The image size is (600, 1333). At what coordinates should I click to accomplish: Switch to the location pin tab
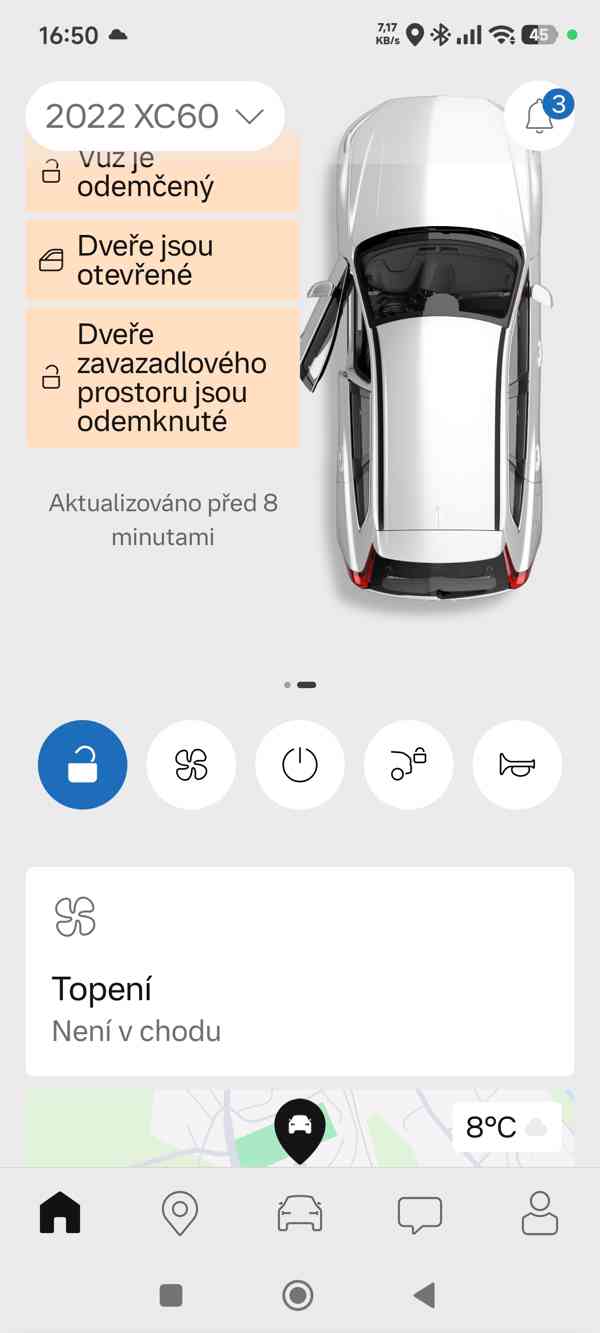click(x=180, y=1214)
